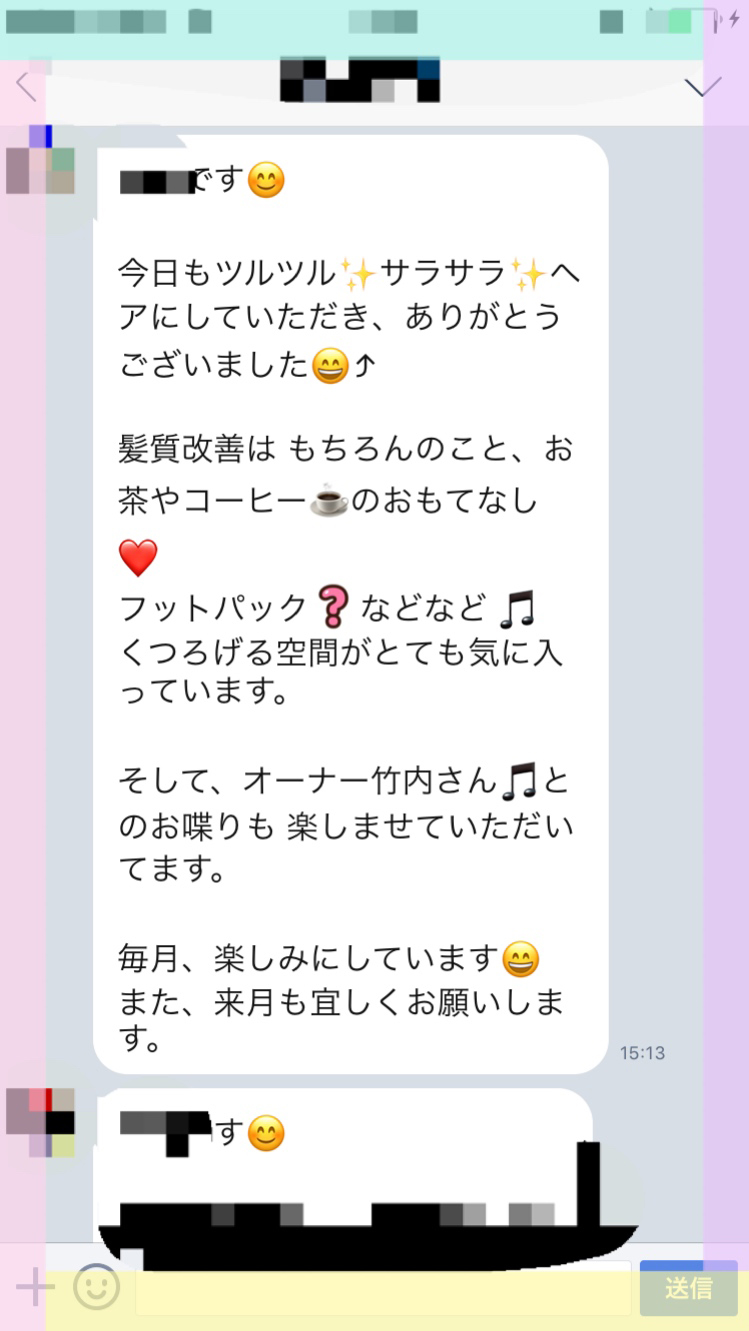This screenshot has height=1331, width=749.
Task: Open the chat options dropdown arrow
Action: [x=703, y=87]
